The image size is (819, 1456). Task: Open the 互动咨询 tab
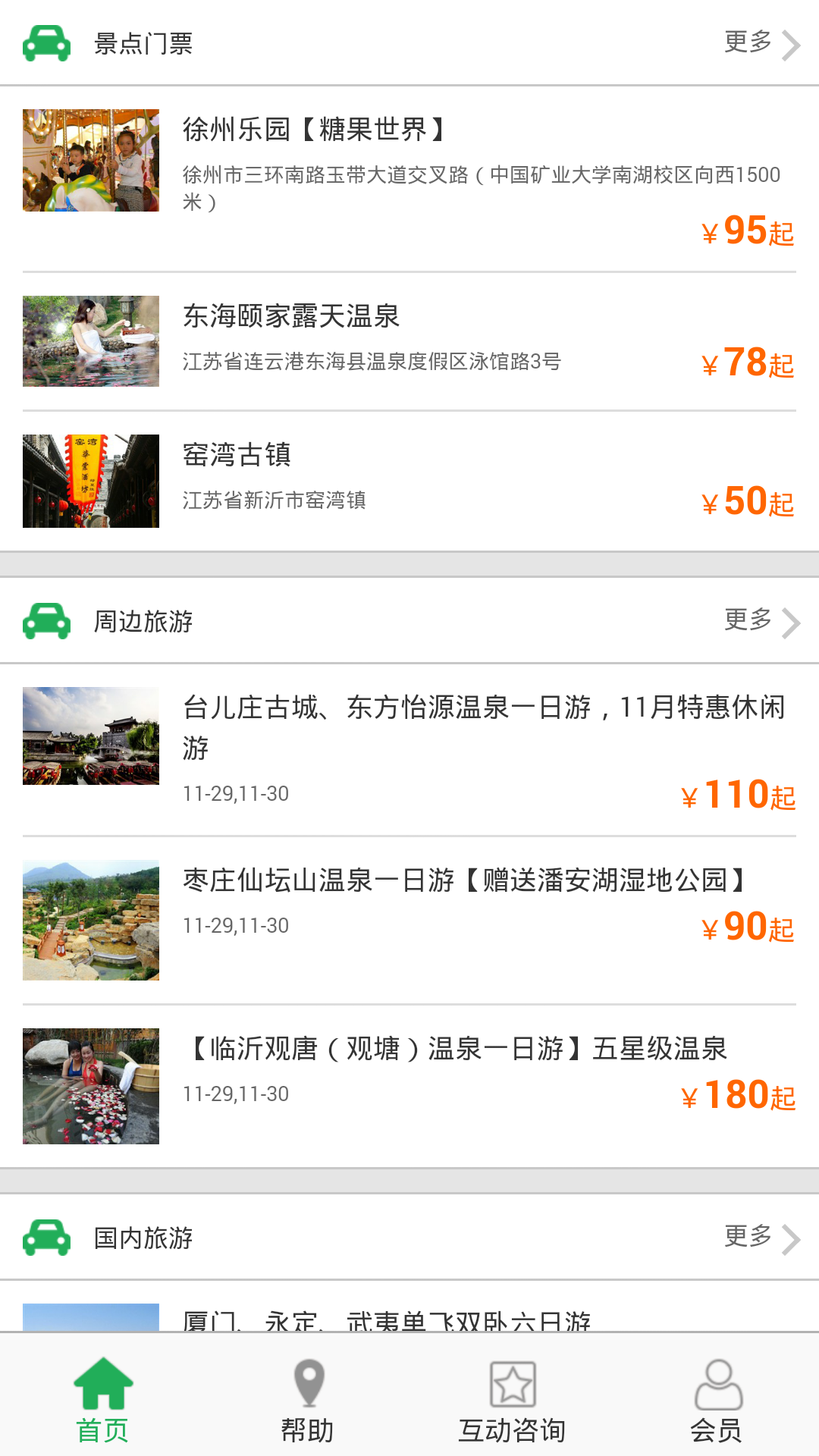click(x=512, y=1400)
